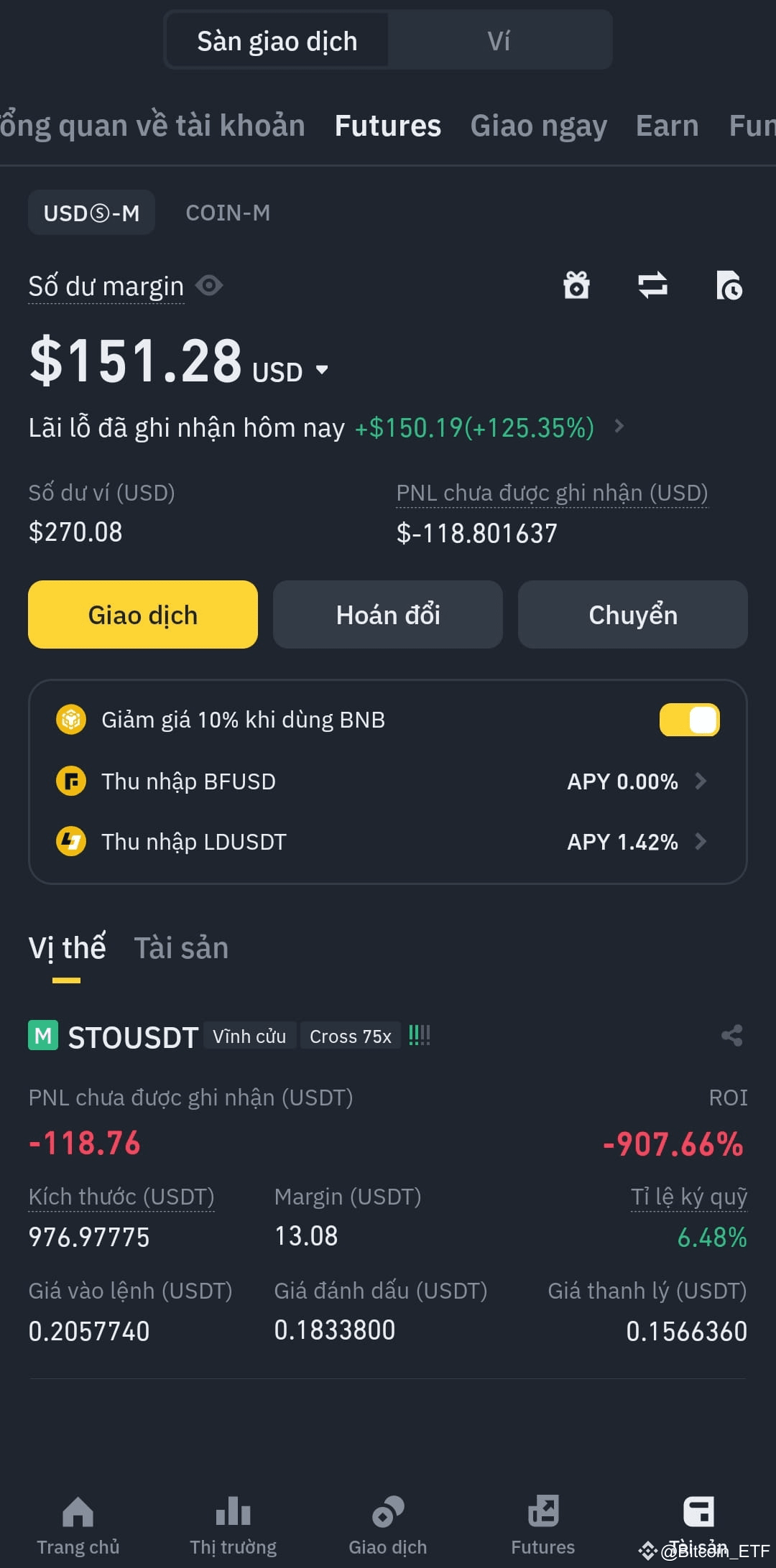Open the Giao ngay tab
Viewport: 776px width, 1568px height.
(538, 126)
